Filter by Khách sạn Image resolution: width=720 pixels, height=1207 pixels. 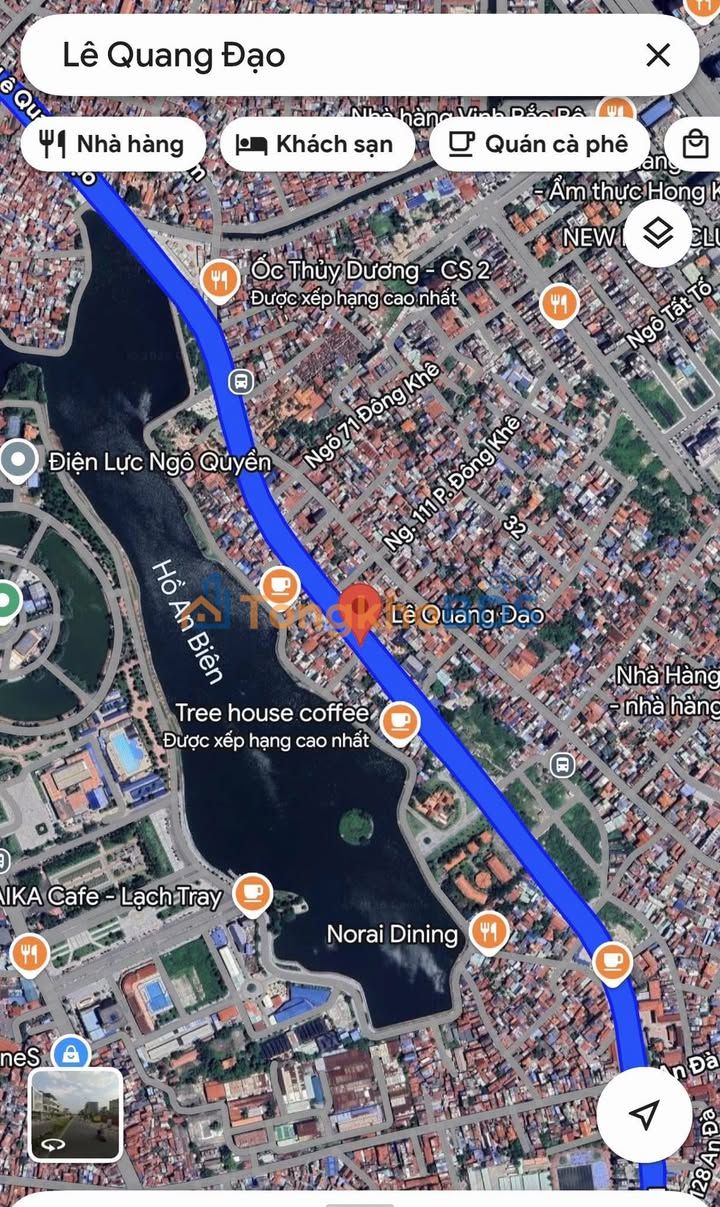[317, 144]
